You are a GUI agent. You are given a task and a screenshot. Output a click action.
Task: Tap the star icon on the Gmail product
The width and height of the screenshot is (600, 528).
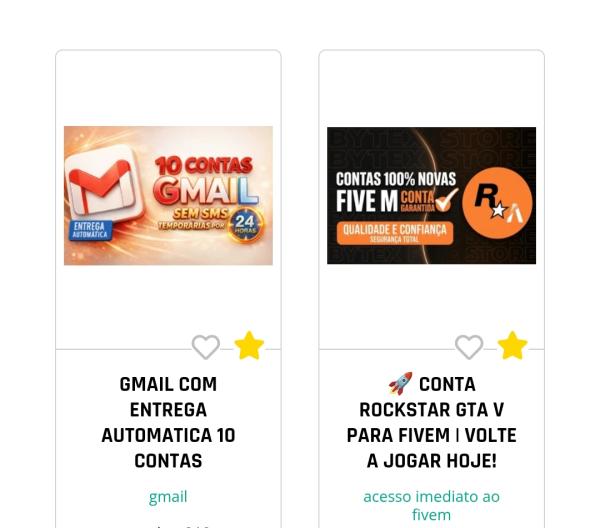249,346
